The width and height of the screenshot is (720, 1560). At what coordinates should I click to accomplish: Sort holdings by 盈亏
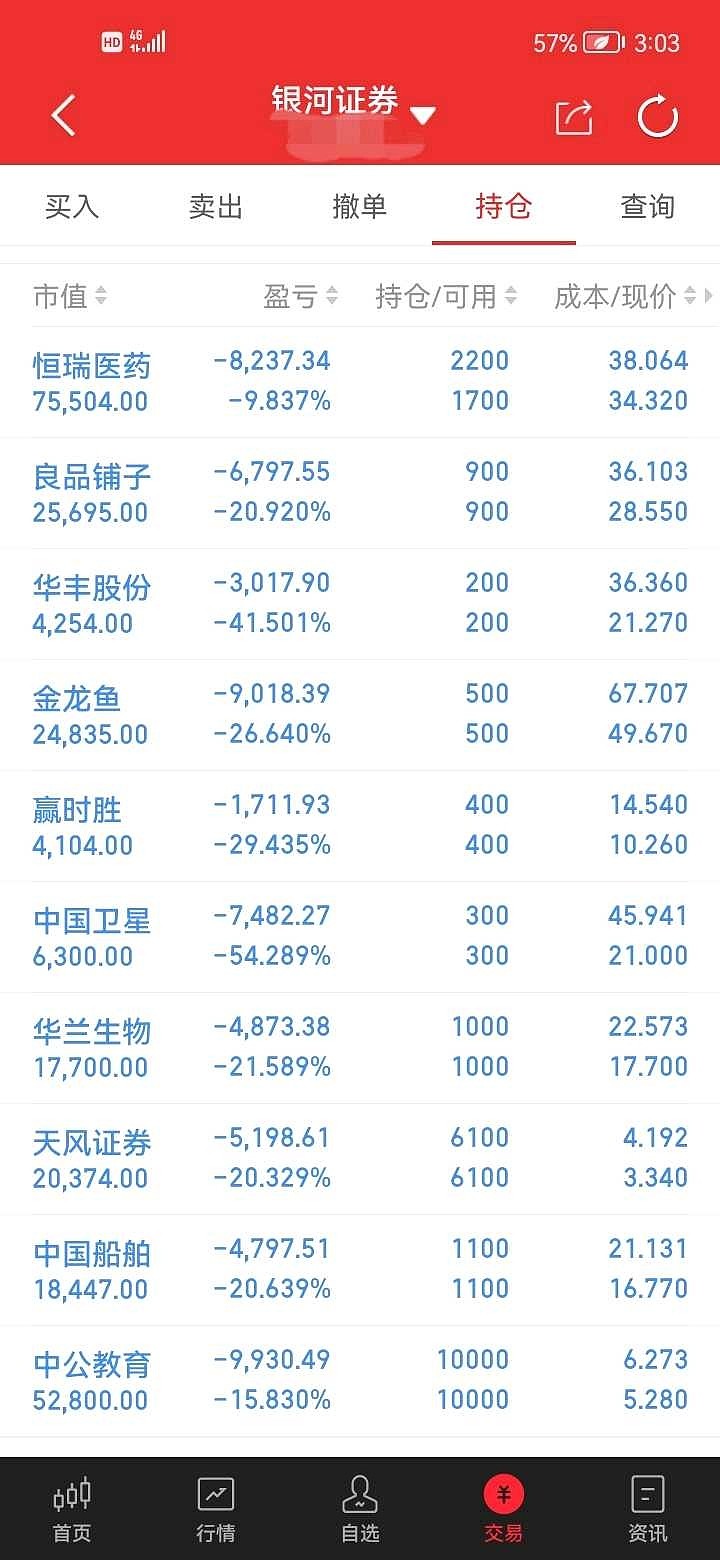pyautogui.click(x=301, y=296)
